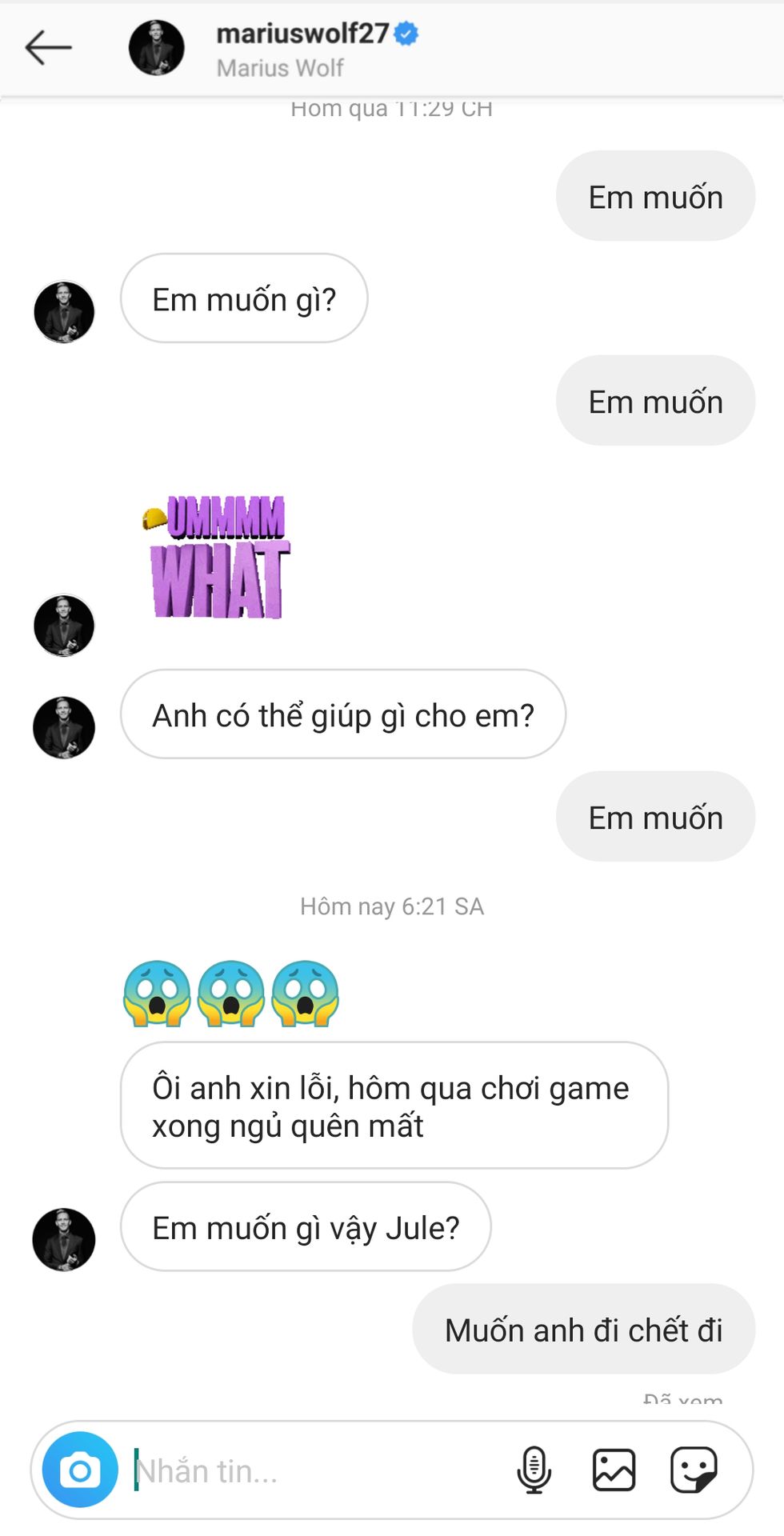The image size is (784, 1536).
Task: Attach a photo from the gallery
Action: (x=614, y=1470)
